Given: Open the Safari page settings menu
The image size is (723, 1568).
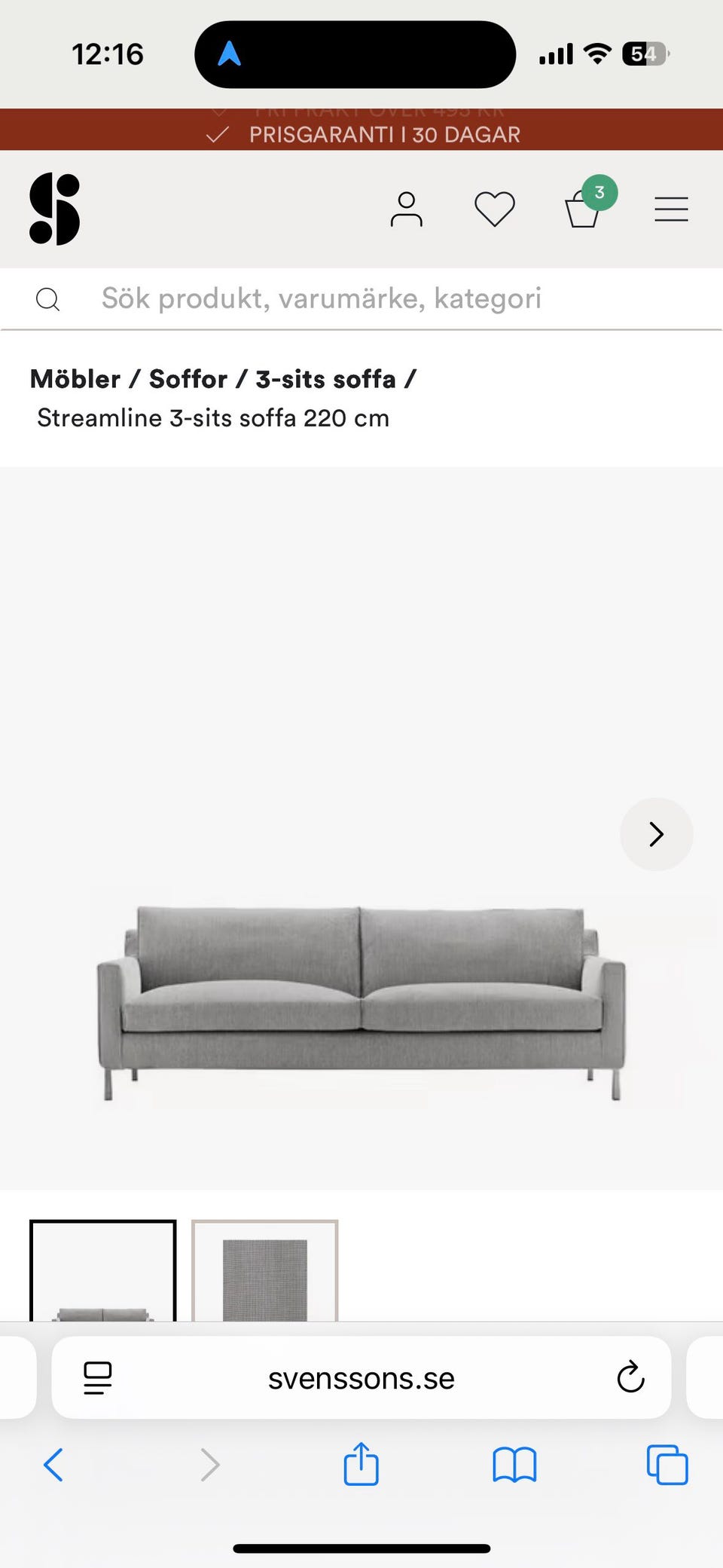Looking at the screenshot, I should [x=97, y=1378].
